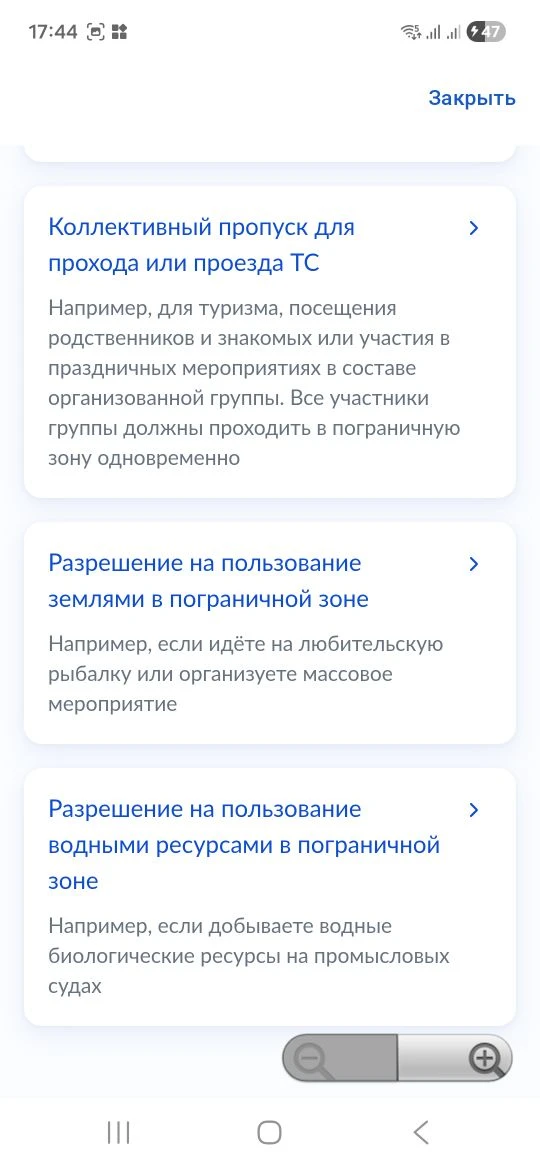Tap Закрыть to close this screen
Image resolution: width=540 pixels, height=1170 pixels.
tap(471, 98)
